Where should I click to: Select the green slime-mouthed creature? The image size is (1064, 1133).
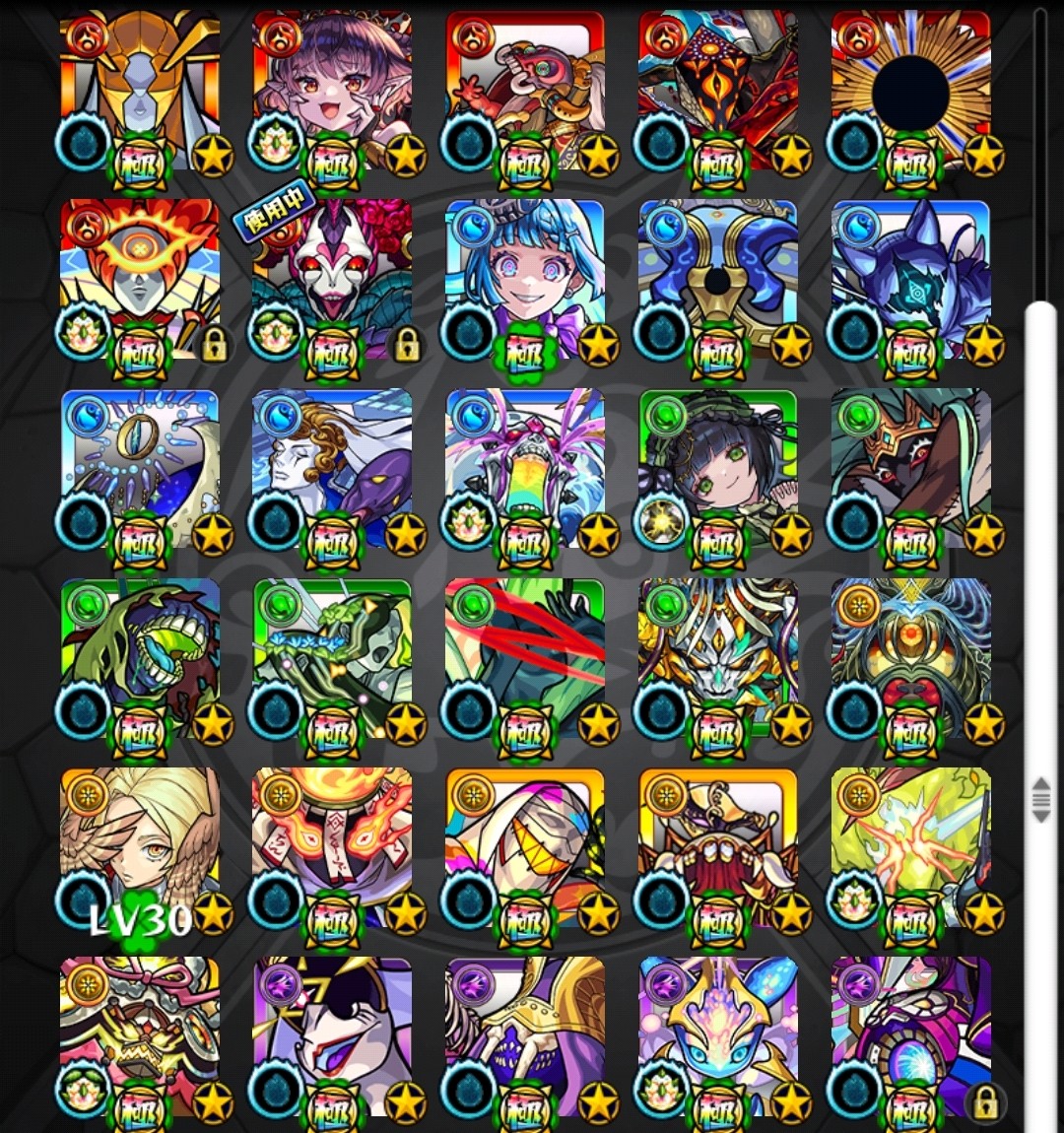[139, 658]
